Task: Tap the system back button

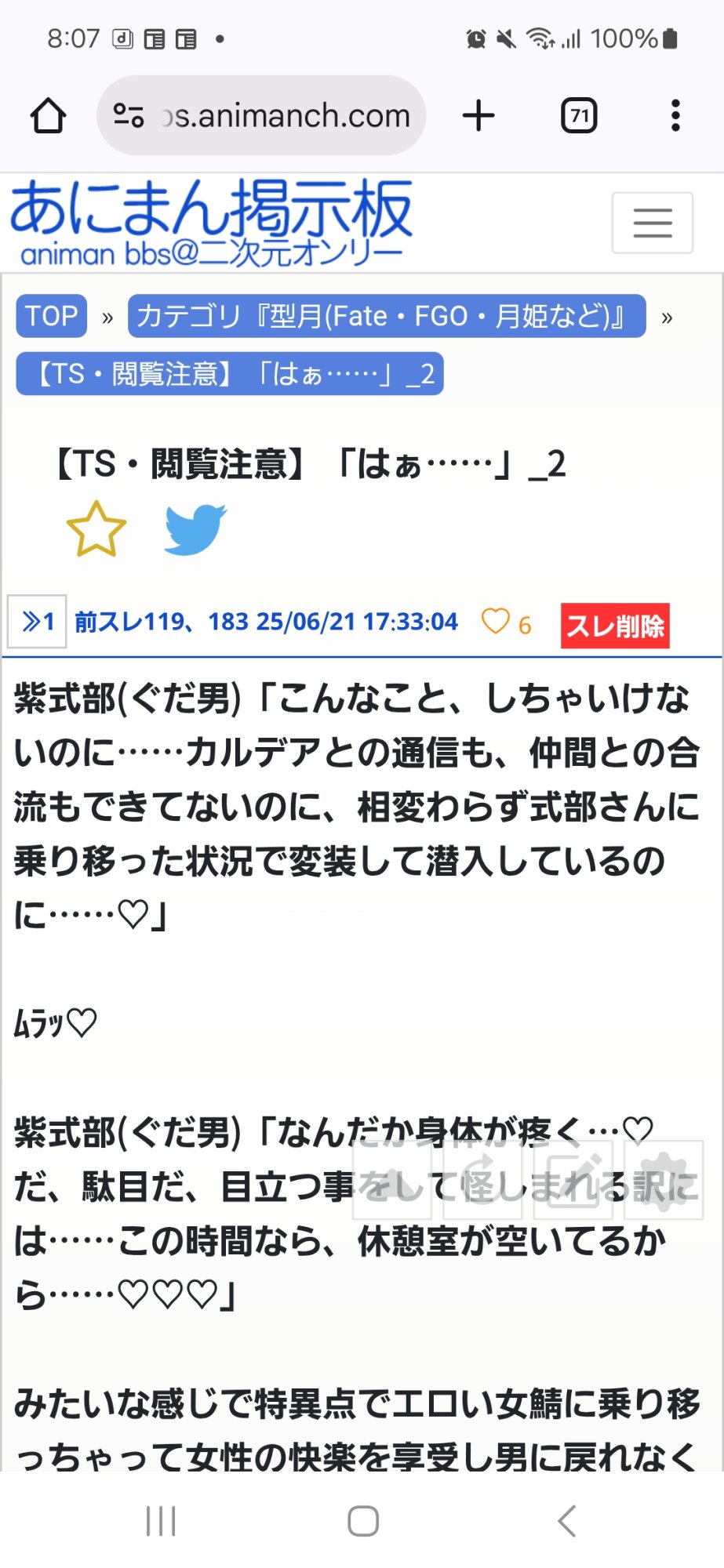Action: (x=566, y=1521)
